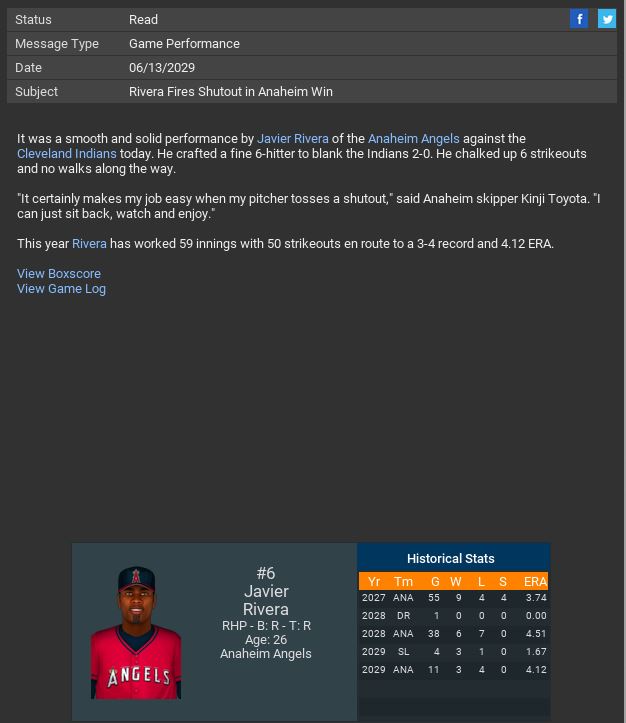Open Rivera link in season stats sentence
The width and height of the screenshot is (626, 723).
(89, 244)
